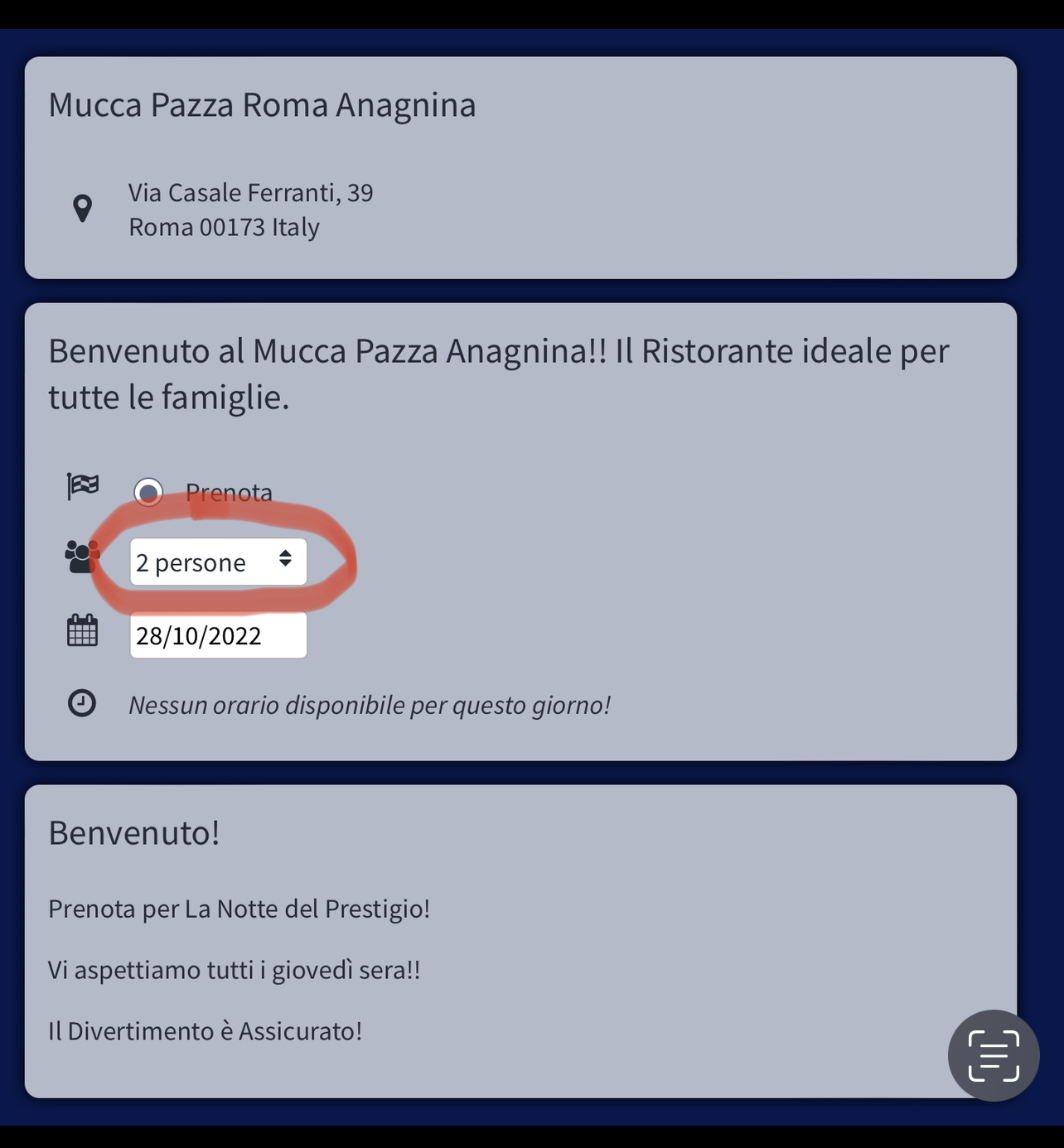Open the 2 persone dropdown
Viewport: 1064px width, 1148px height.
pos(218,562)
